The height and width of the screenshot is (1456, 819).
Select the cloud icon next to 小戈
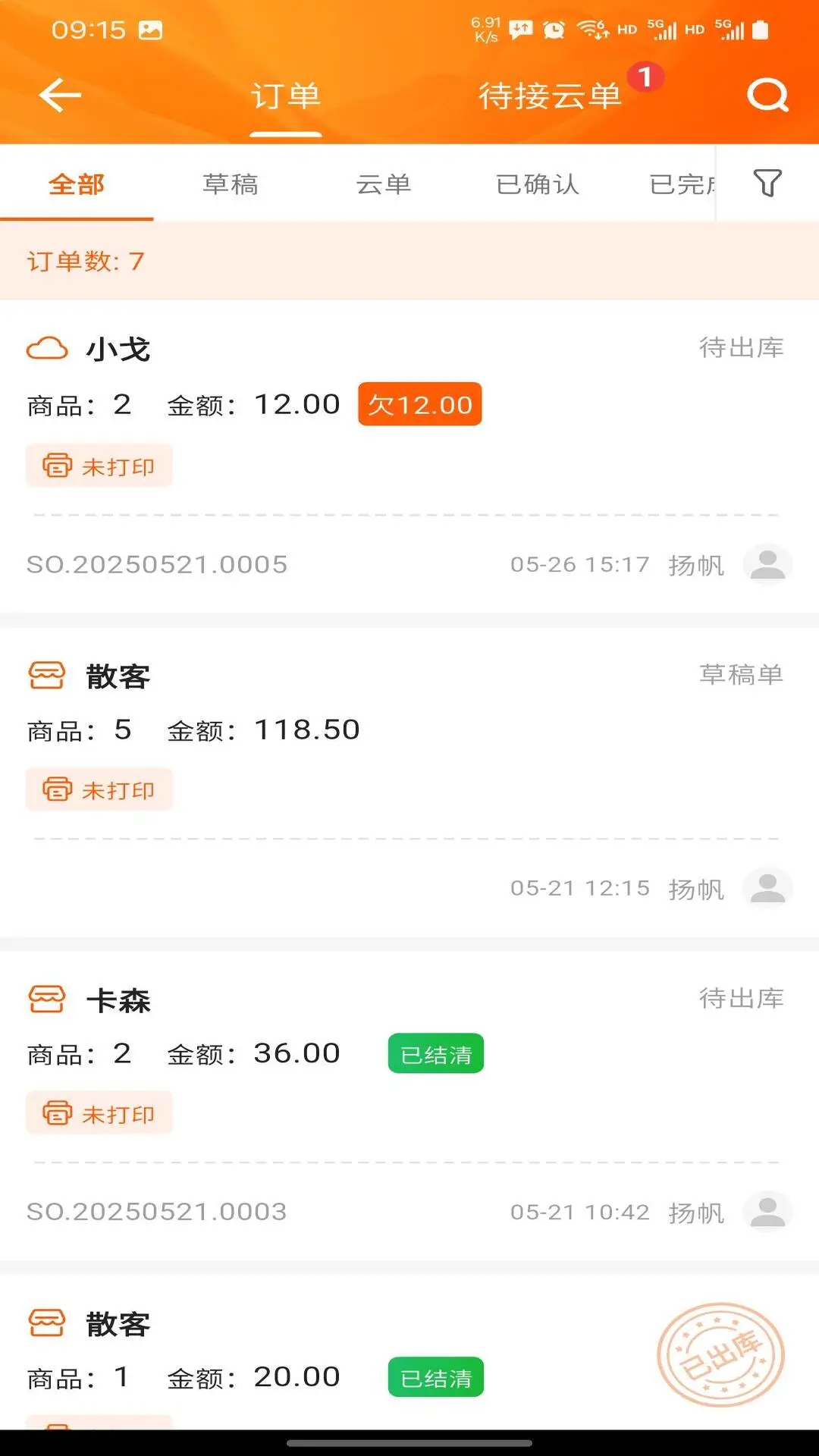point(47,349)
